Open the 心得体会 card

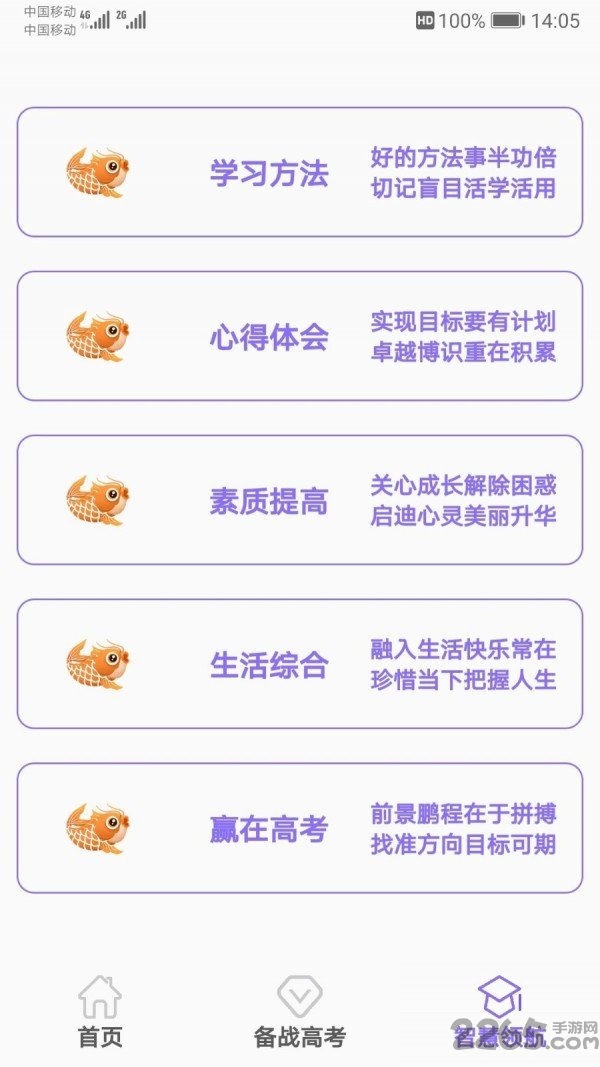pyautogui.click(x=299, y=336)
